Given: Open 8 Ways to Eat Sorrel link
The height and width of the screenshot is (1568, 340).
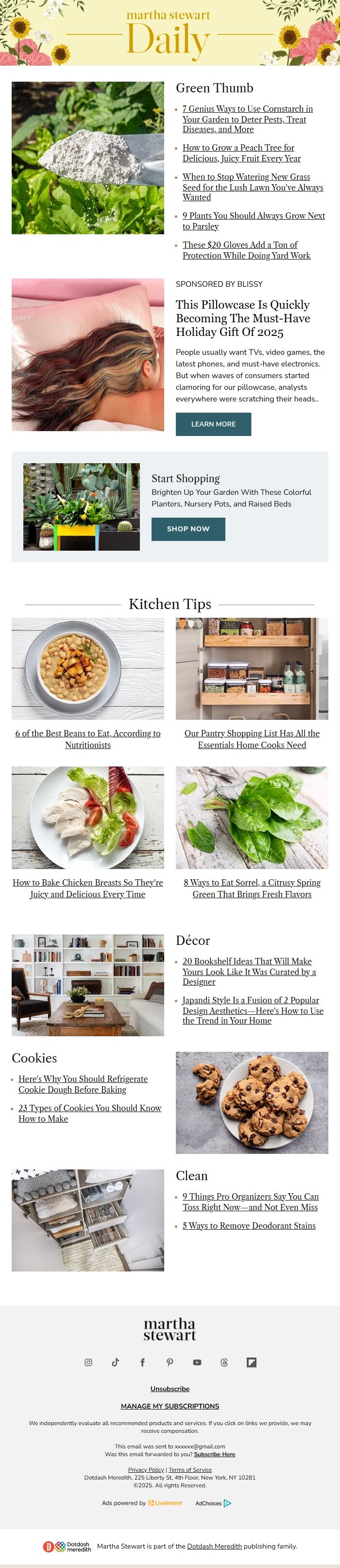Looking at the screenshot, I should (x=252, y=888).
